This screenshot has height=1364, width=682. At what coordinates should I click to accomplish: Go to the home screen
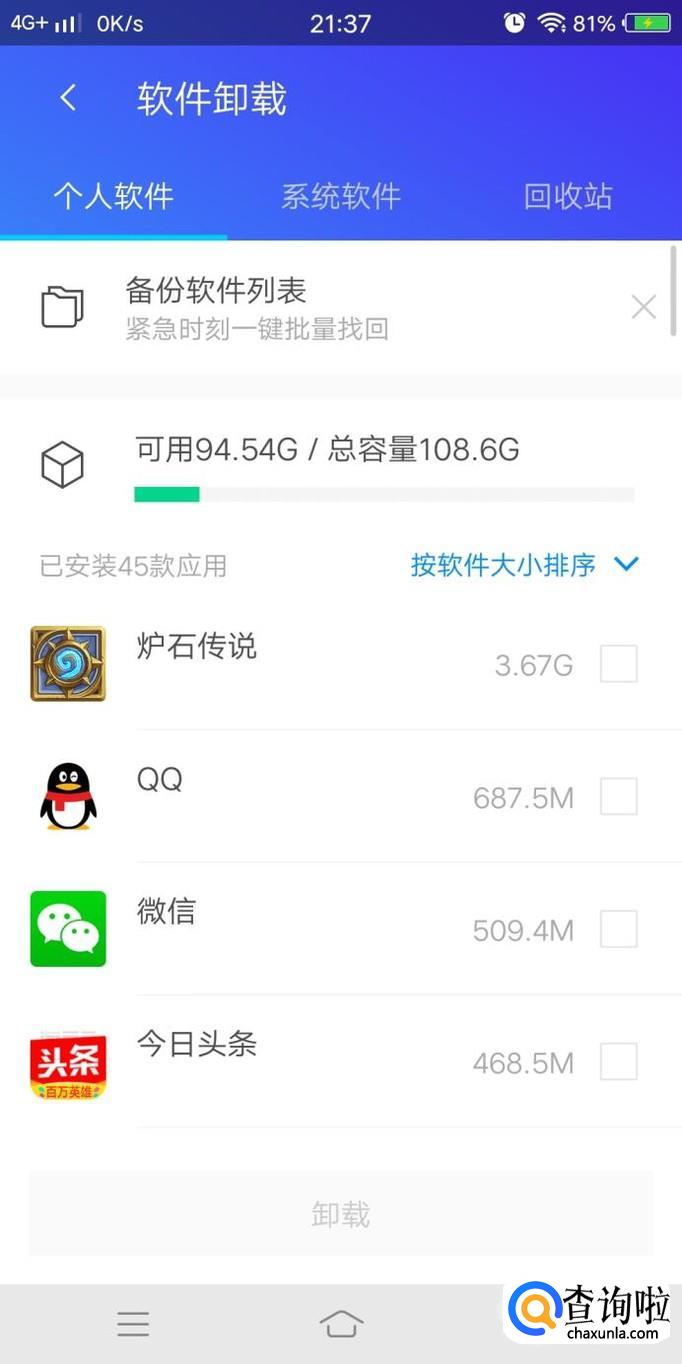tap(341, 1324)
